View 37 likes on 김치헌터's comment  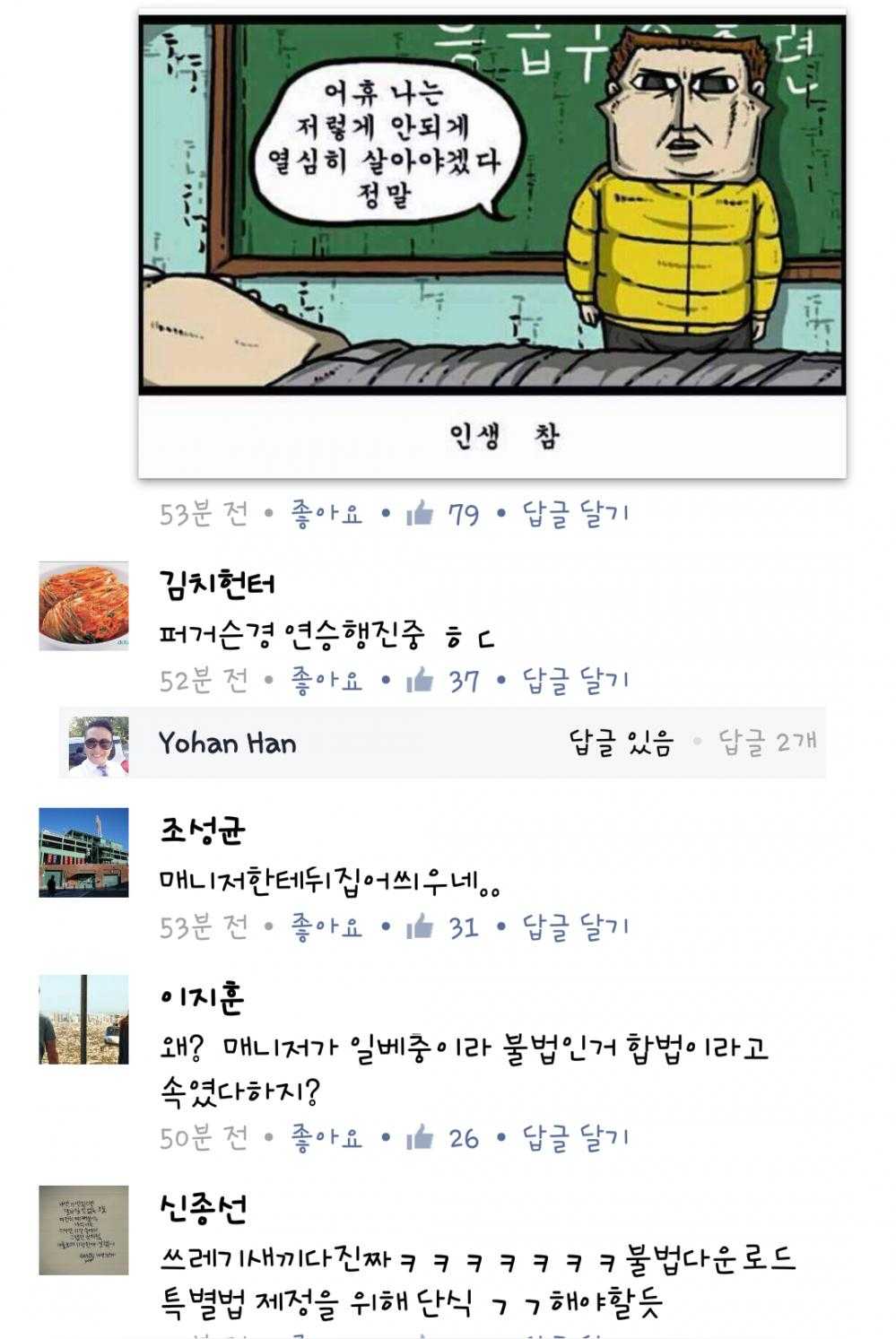pos(447,681)
